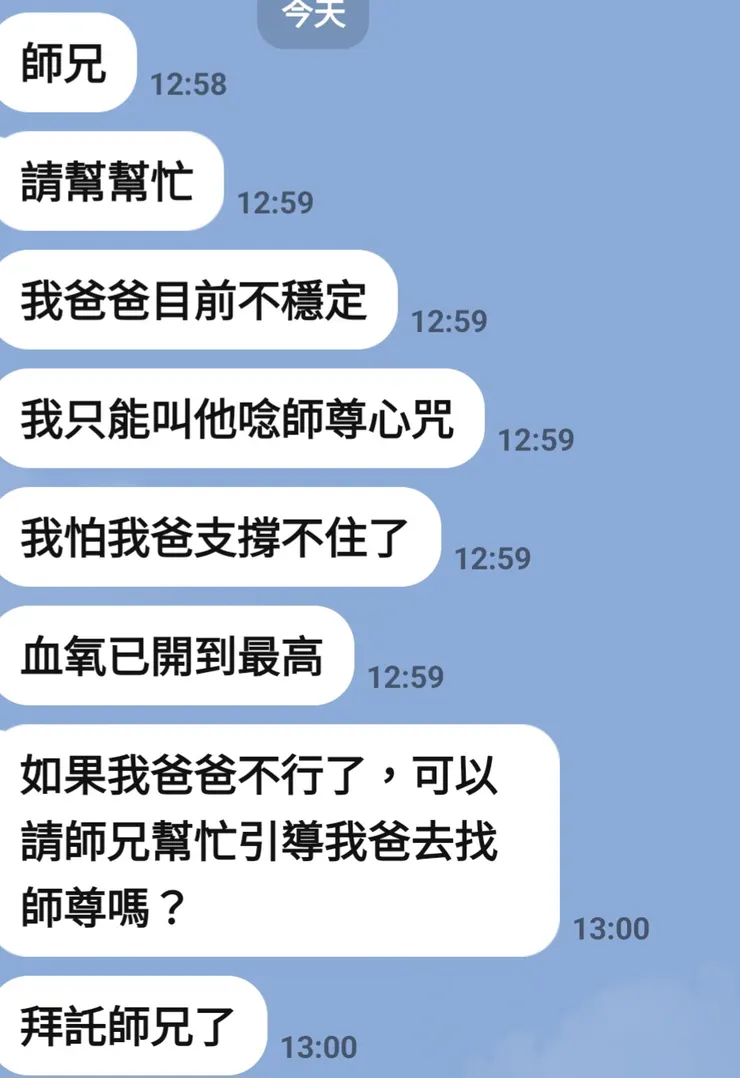Click the 今天 date separator label
Image resolution: width=740 pixels, height=1078 pixels.
tap(311, 14)
